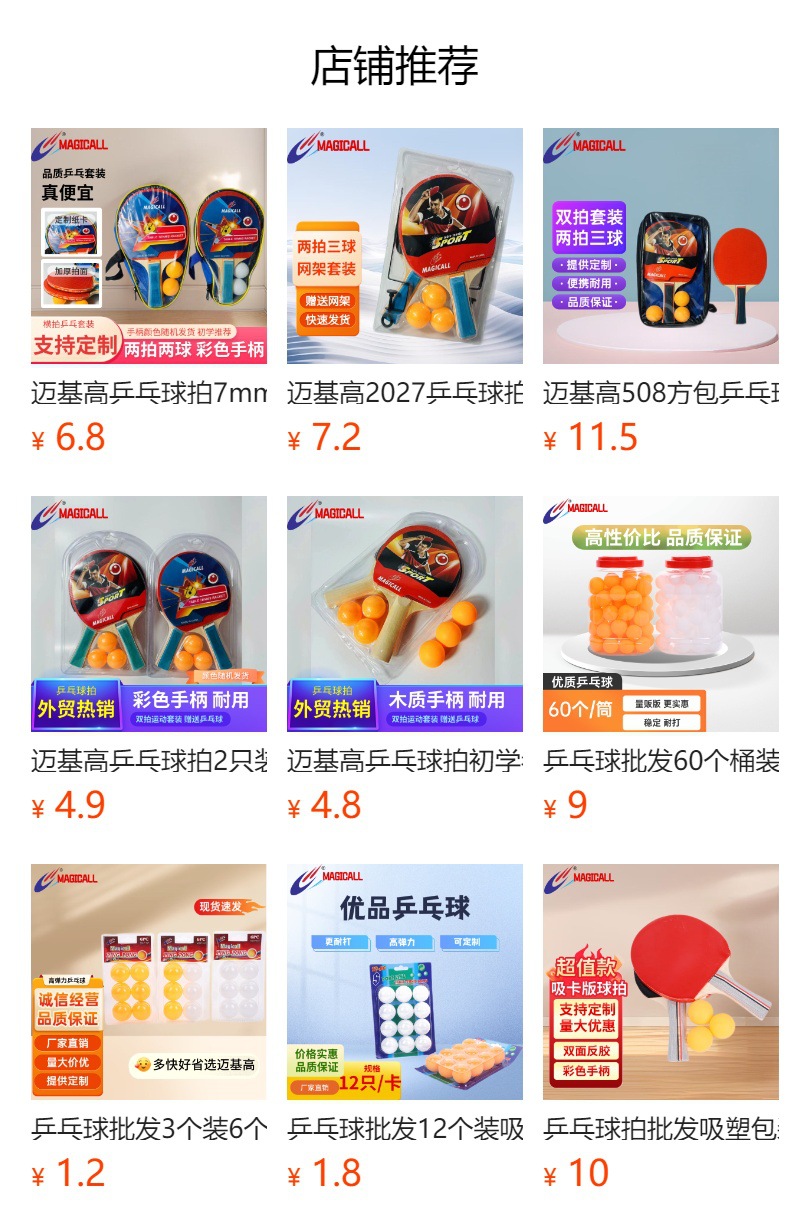Select 迈基高乒乓球拍2只装 card priced ¥4.9
The image size is (790, 1232).
coord(148,614)
